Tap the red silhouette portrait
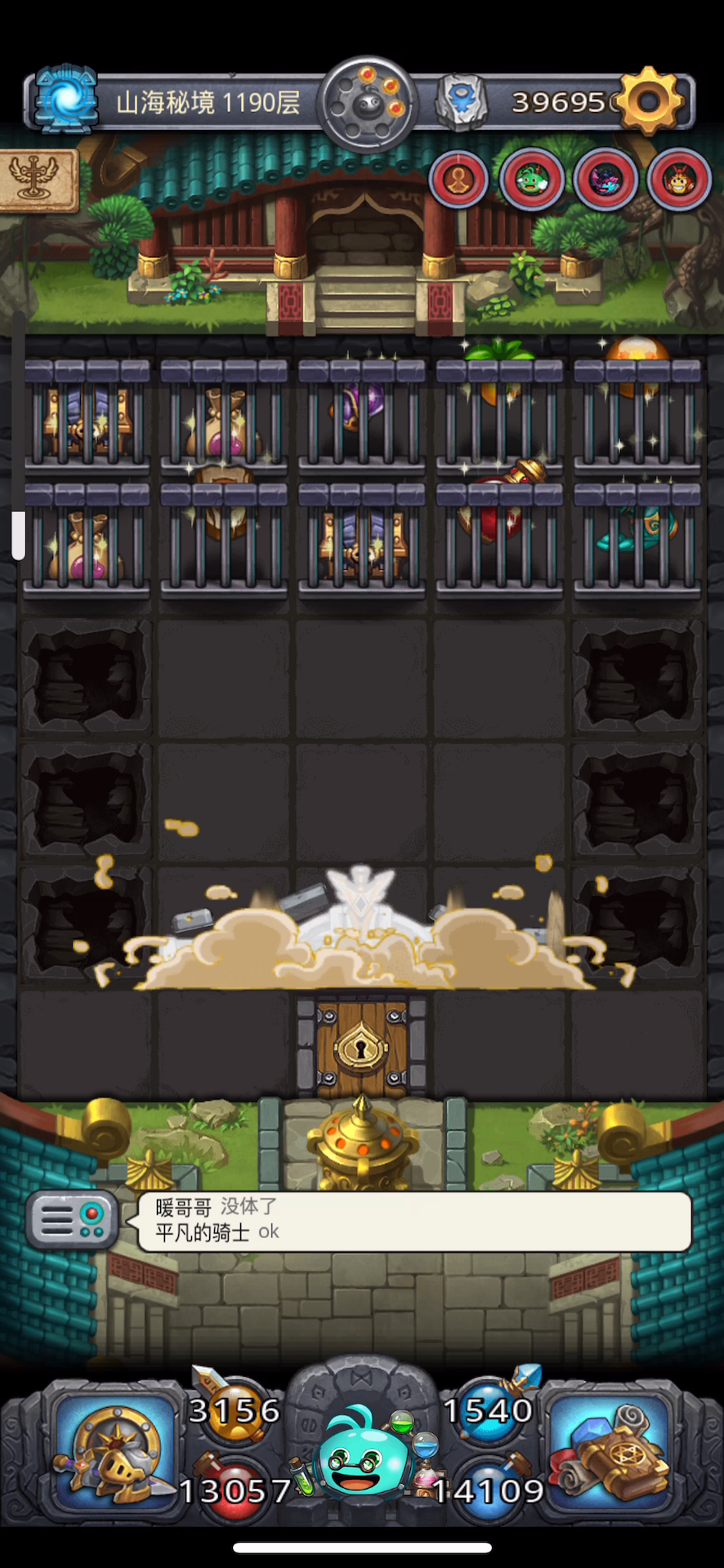The width and height of the screenshot is (724, 1568). click(x=459, y=180)
